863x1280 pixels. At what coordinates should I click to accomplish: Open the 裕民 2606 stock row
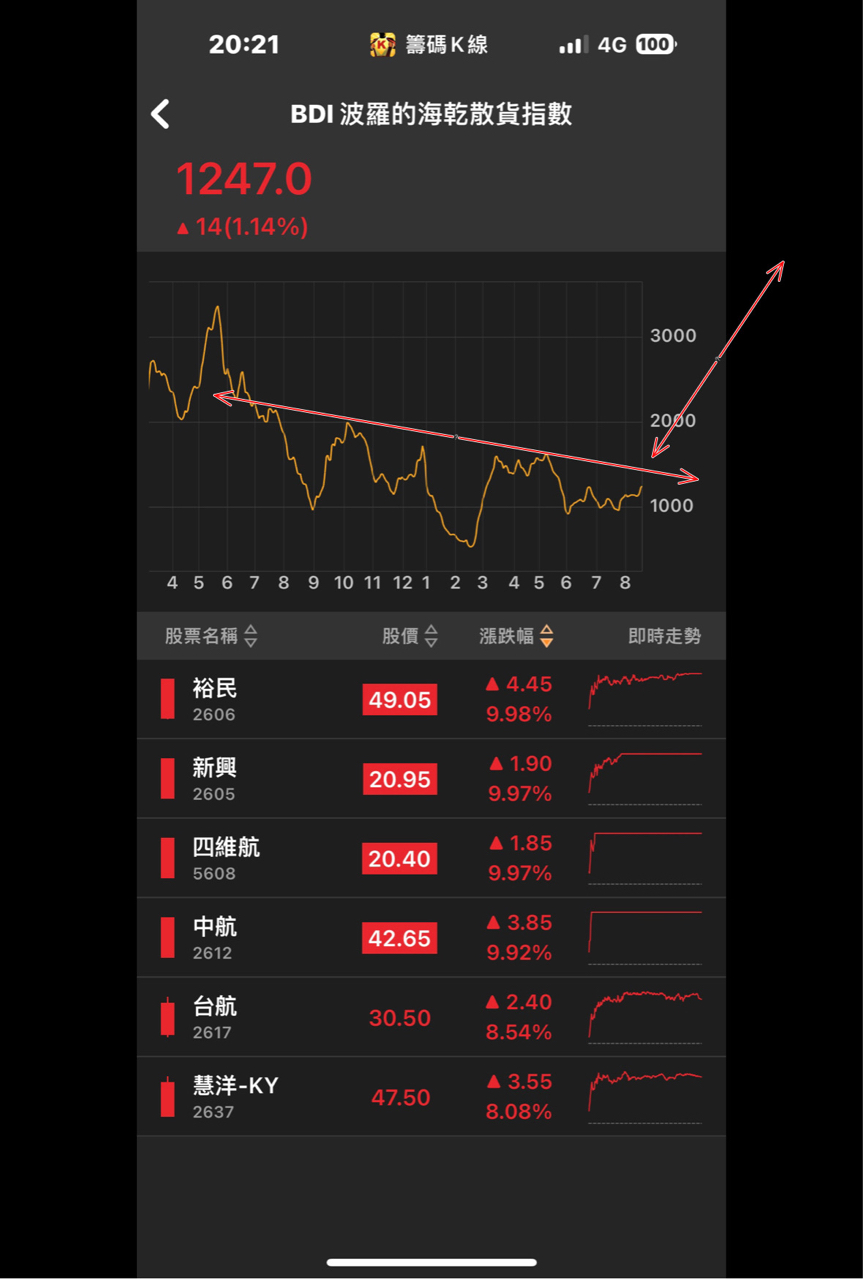(431, 699)
